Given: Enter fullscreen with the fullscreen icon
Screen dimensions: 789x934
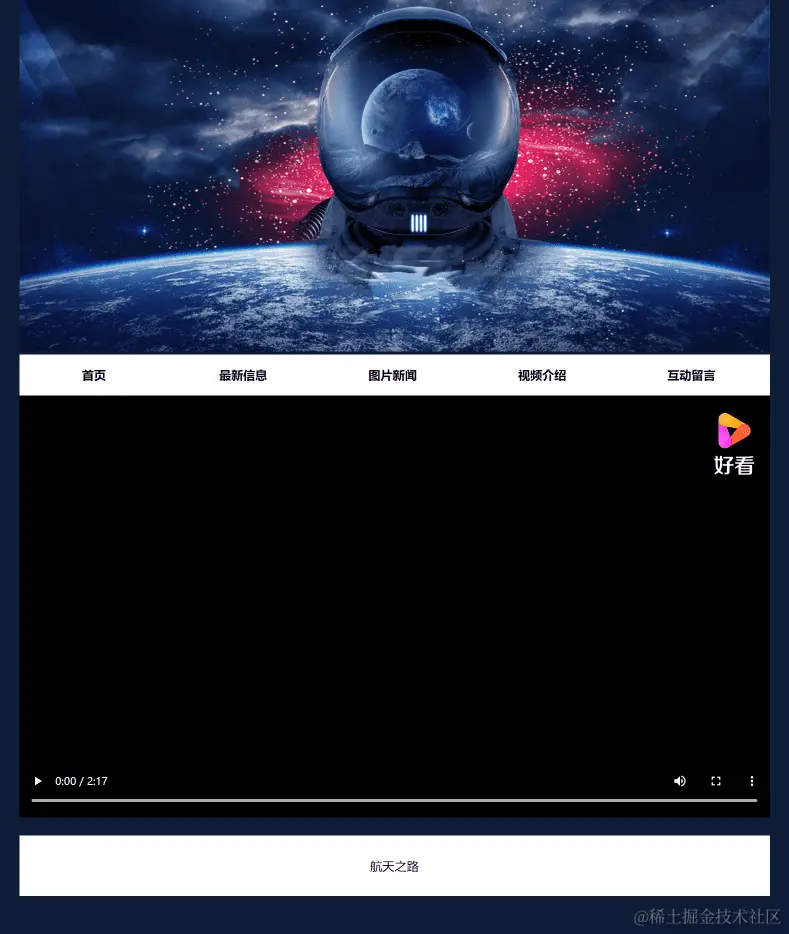Looking at the screenshot, I should click(x=716, y=781).
